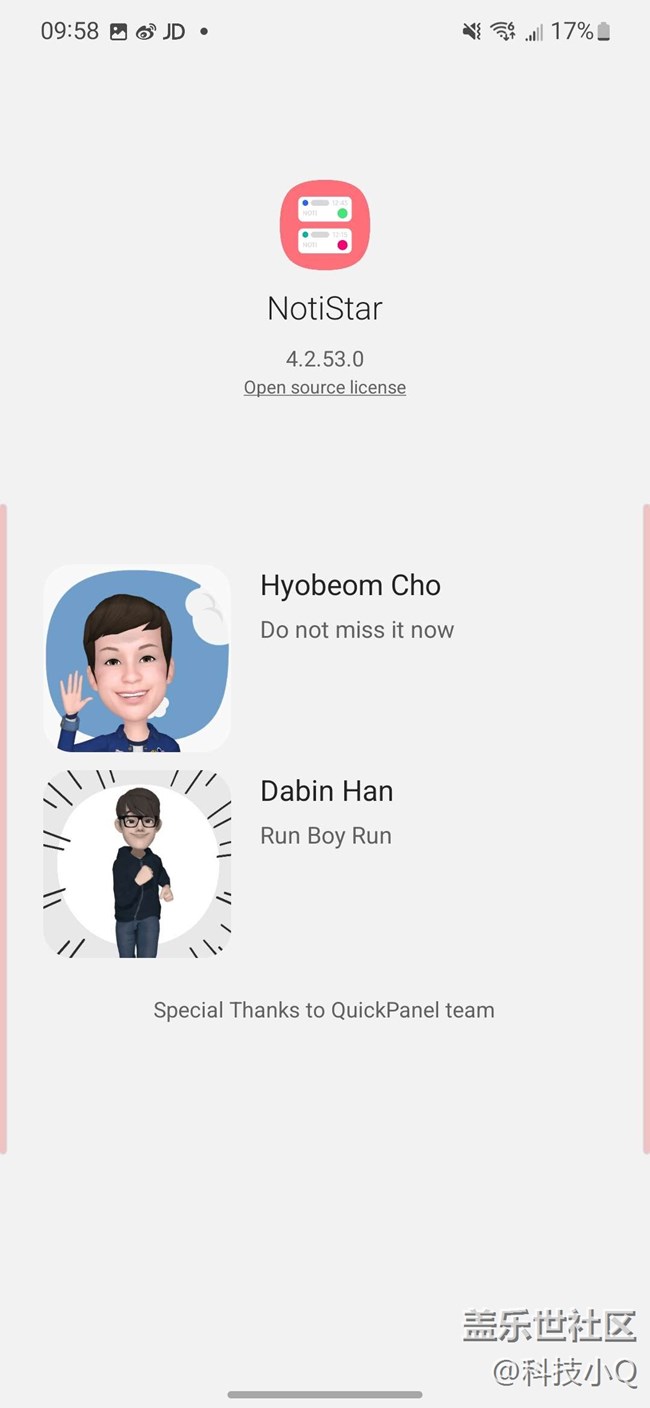Open the open source license link
Viewport: 650px width, 1408px height.
tap(325, 387)
